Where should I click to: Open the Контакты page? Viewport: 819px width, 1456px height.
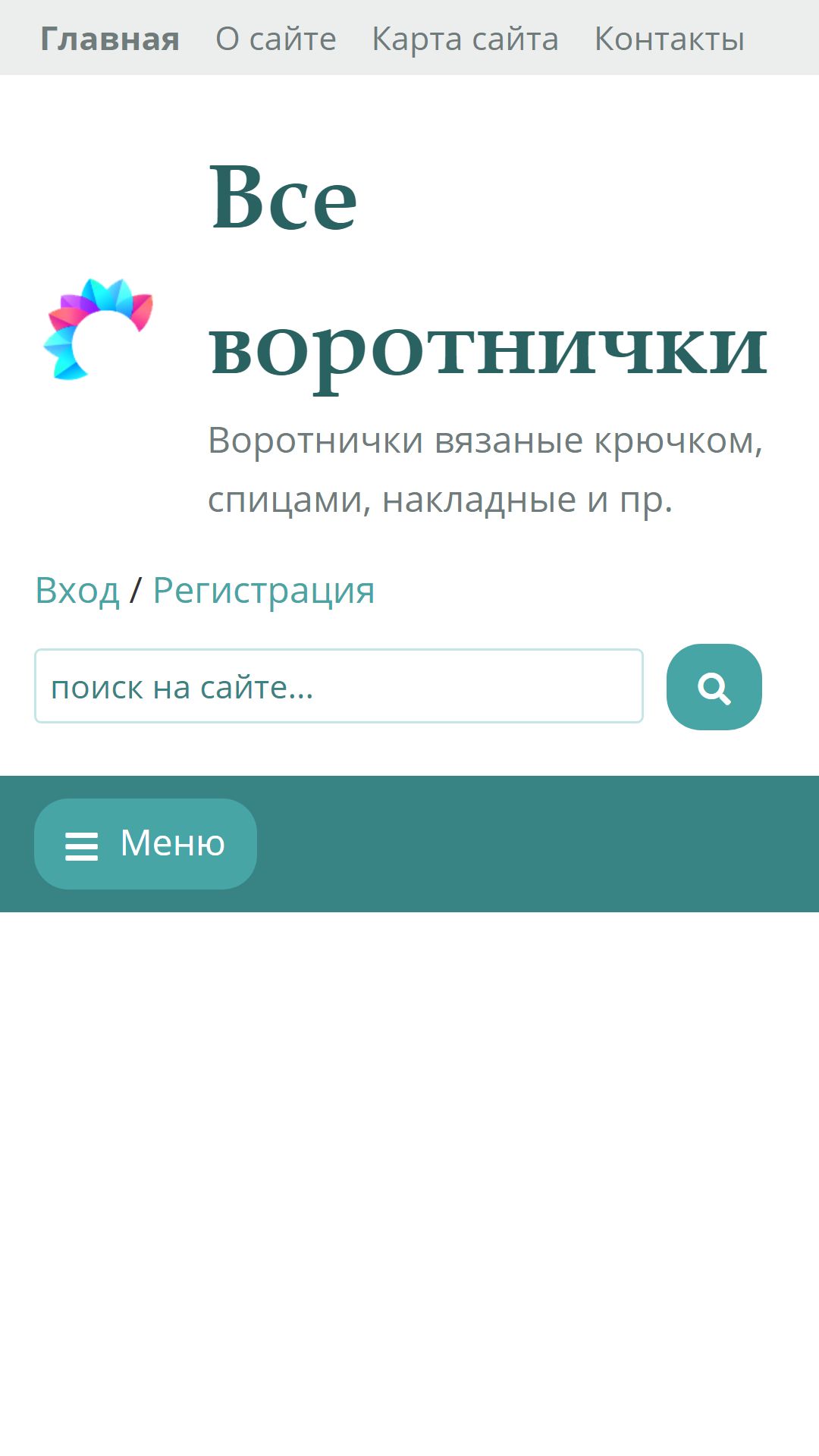[670, 39]
